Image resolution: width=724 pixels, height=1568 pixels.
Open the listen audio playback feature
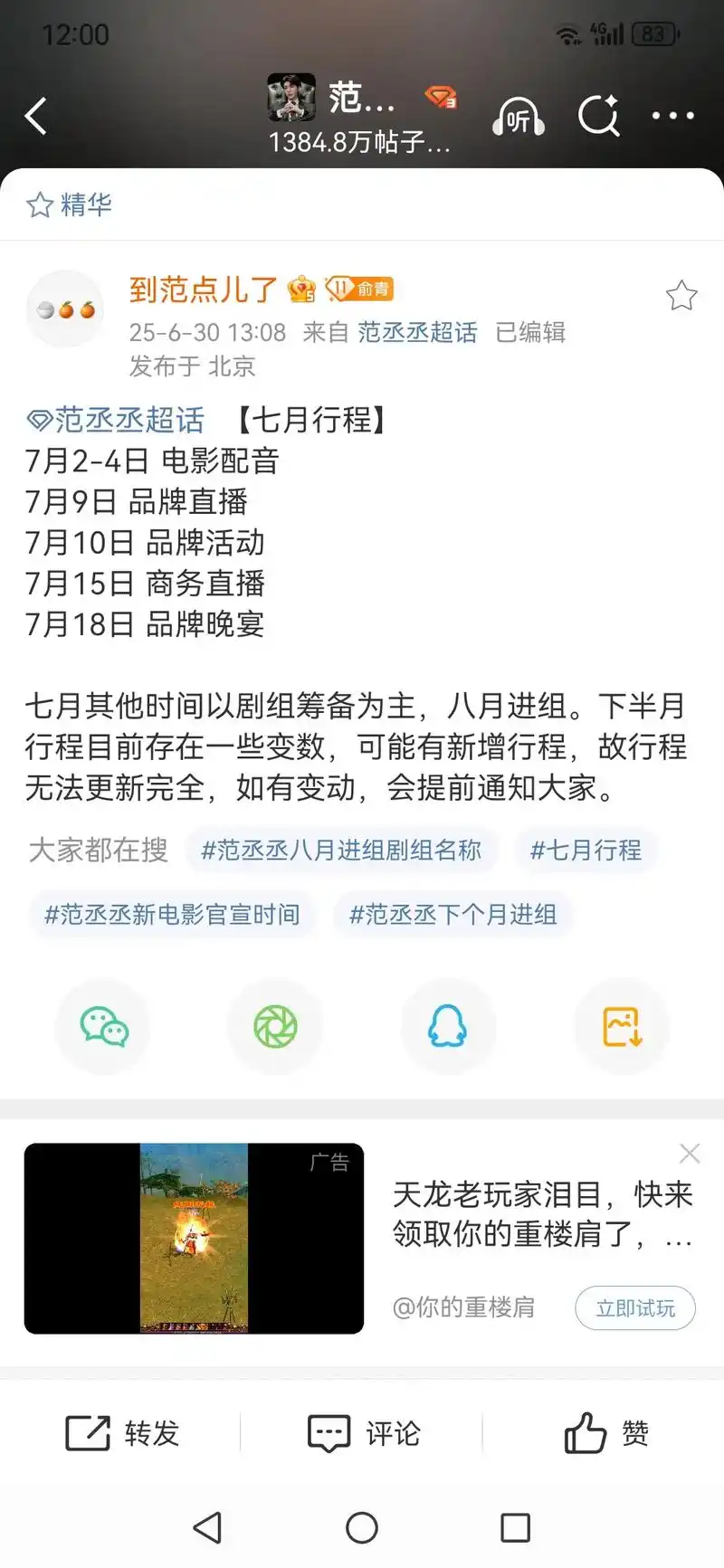pos(518,116)
